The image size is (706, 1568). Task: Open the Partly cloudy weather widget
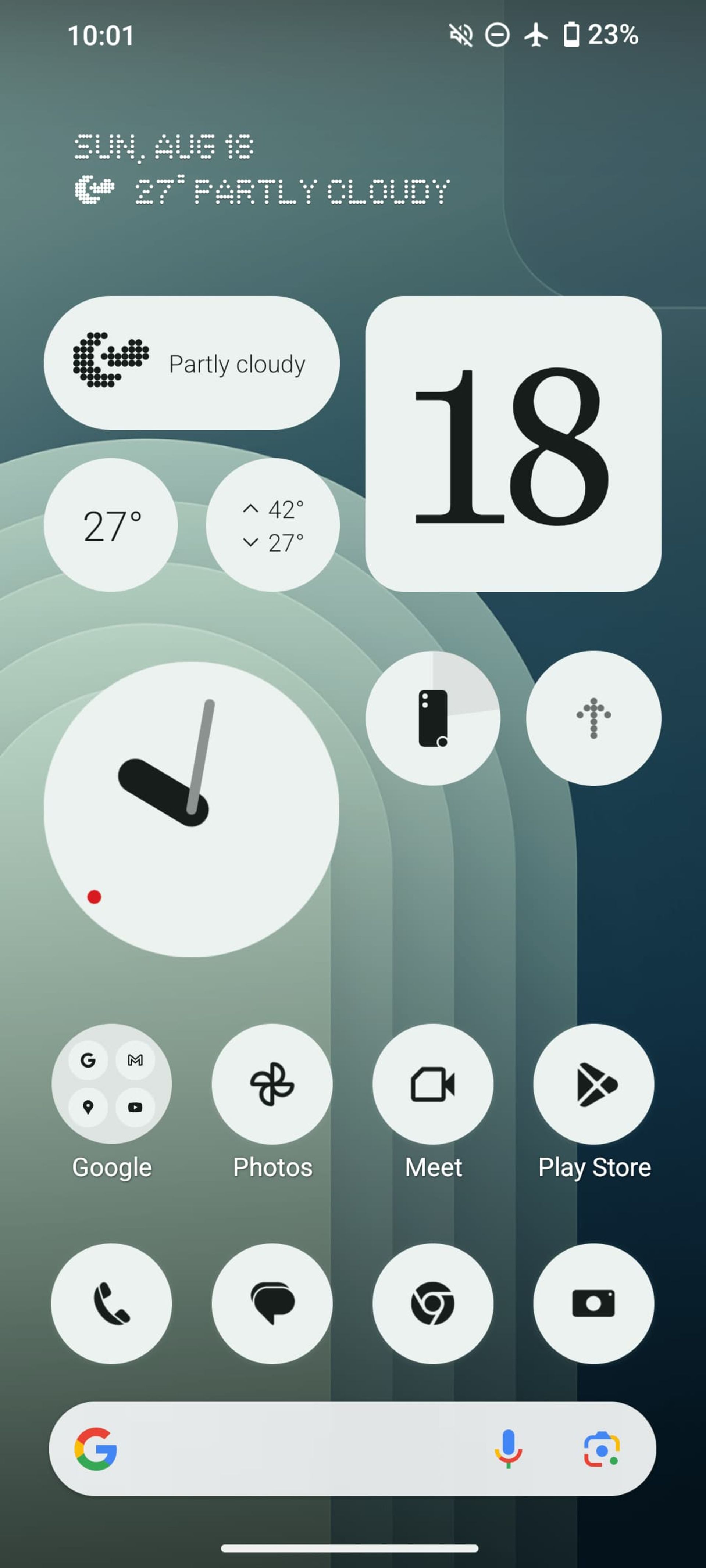[191, 363]
